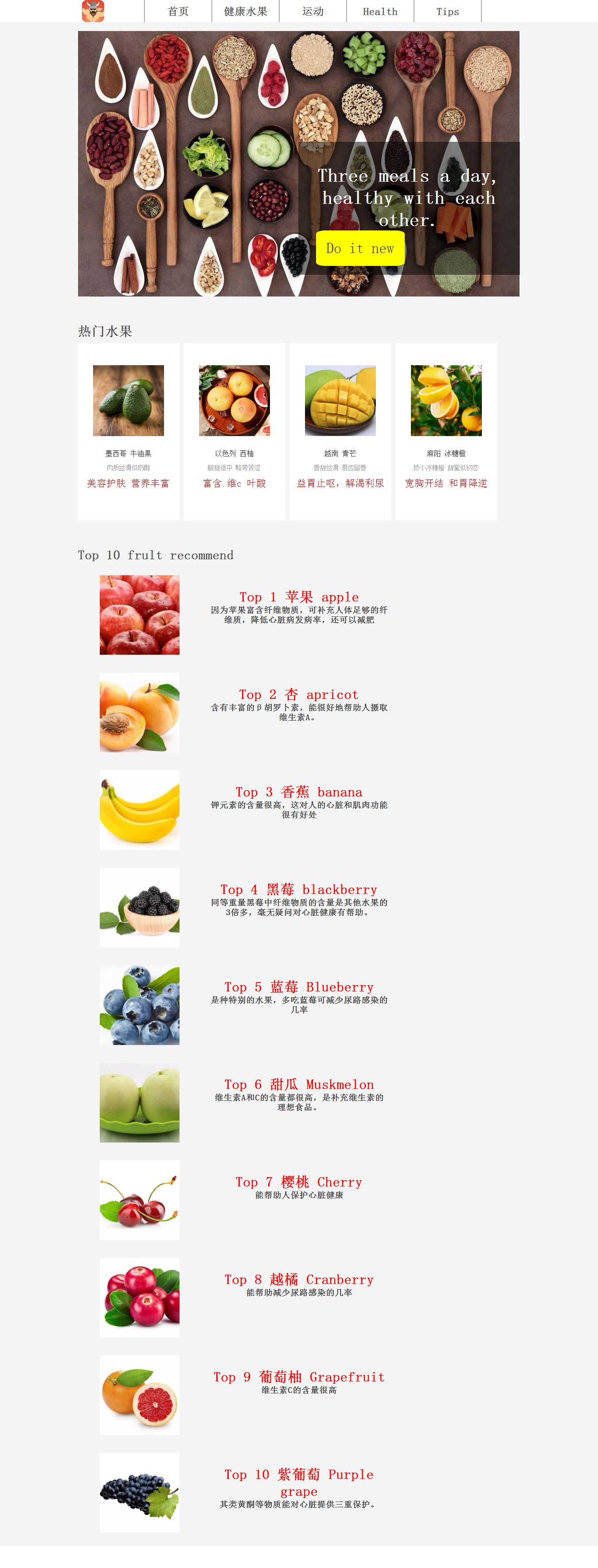View the 越南 青芒 fruit card
This screenshot has width=598, height=1568.
[340, 431]
